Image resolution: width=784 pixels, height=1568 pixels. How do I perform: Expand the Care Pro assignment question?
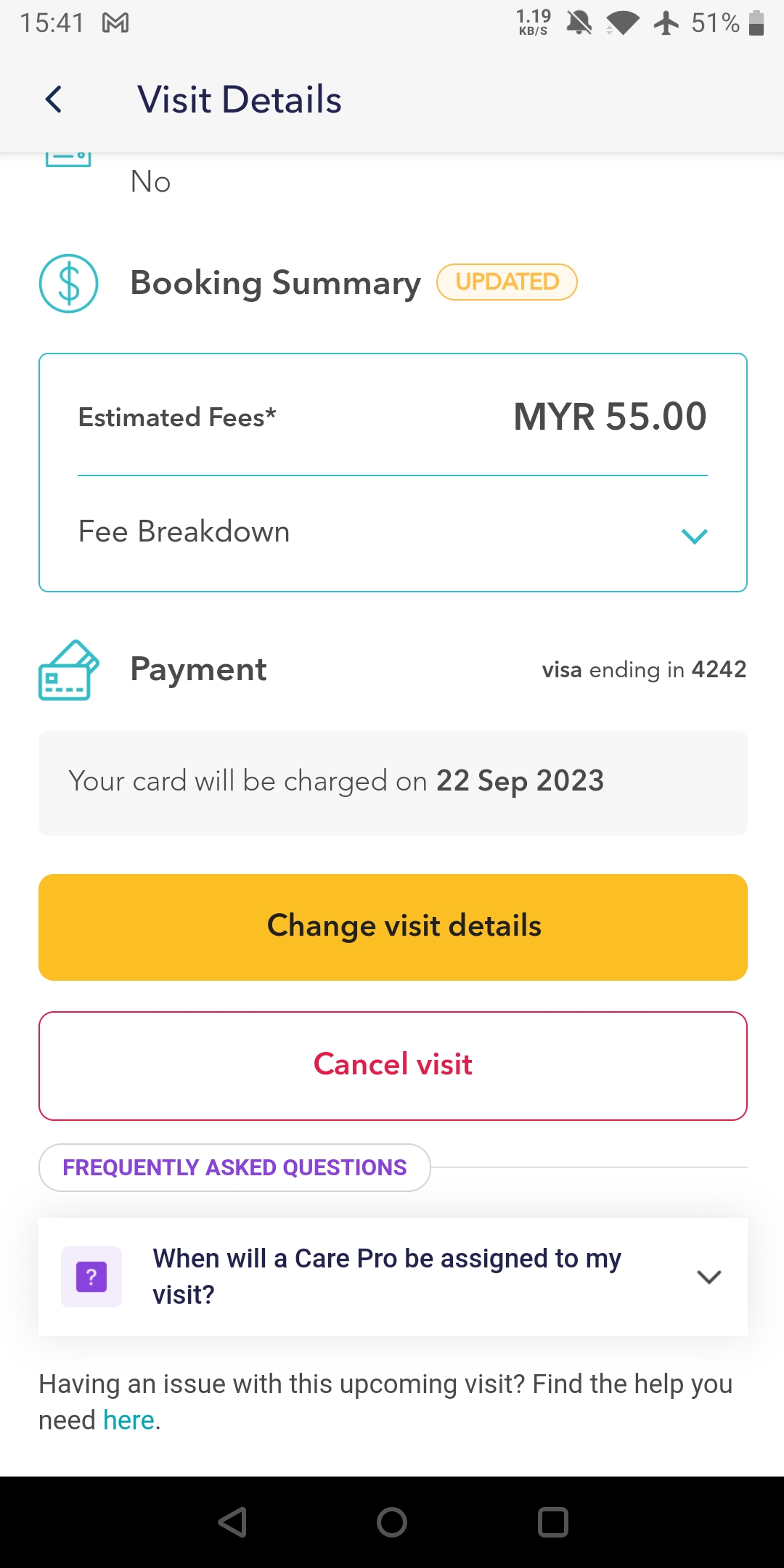click(x=708, y=1277)
